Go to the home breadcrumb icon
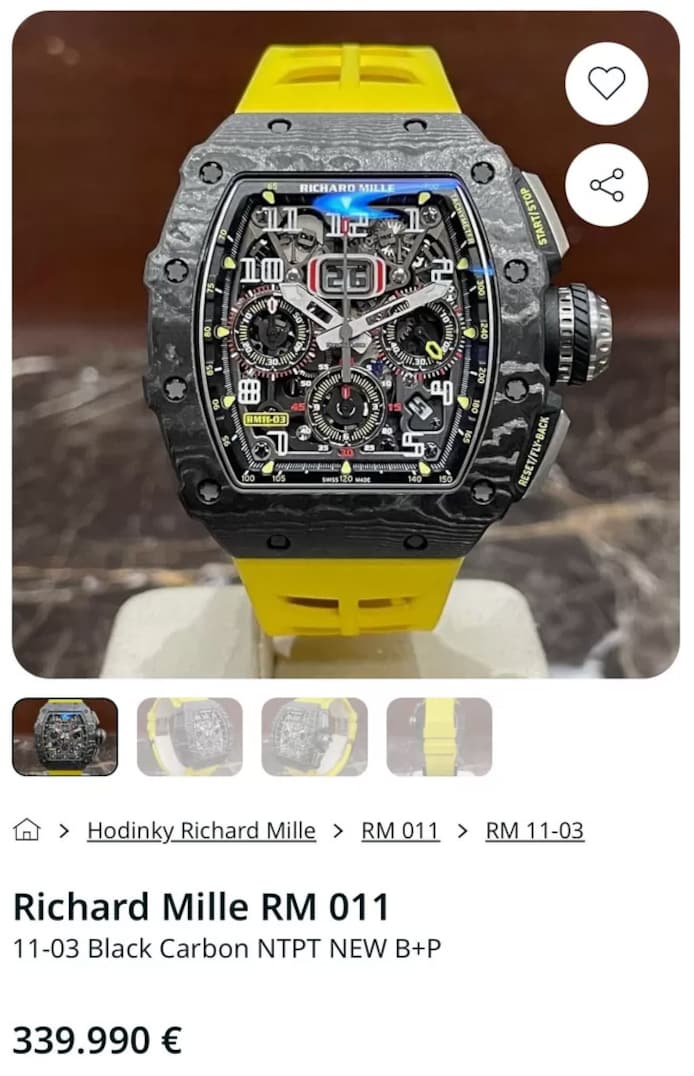Image resolution: width=694 pixels, height=1076 pixels. 27,830
